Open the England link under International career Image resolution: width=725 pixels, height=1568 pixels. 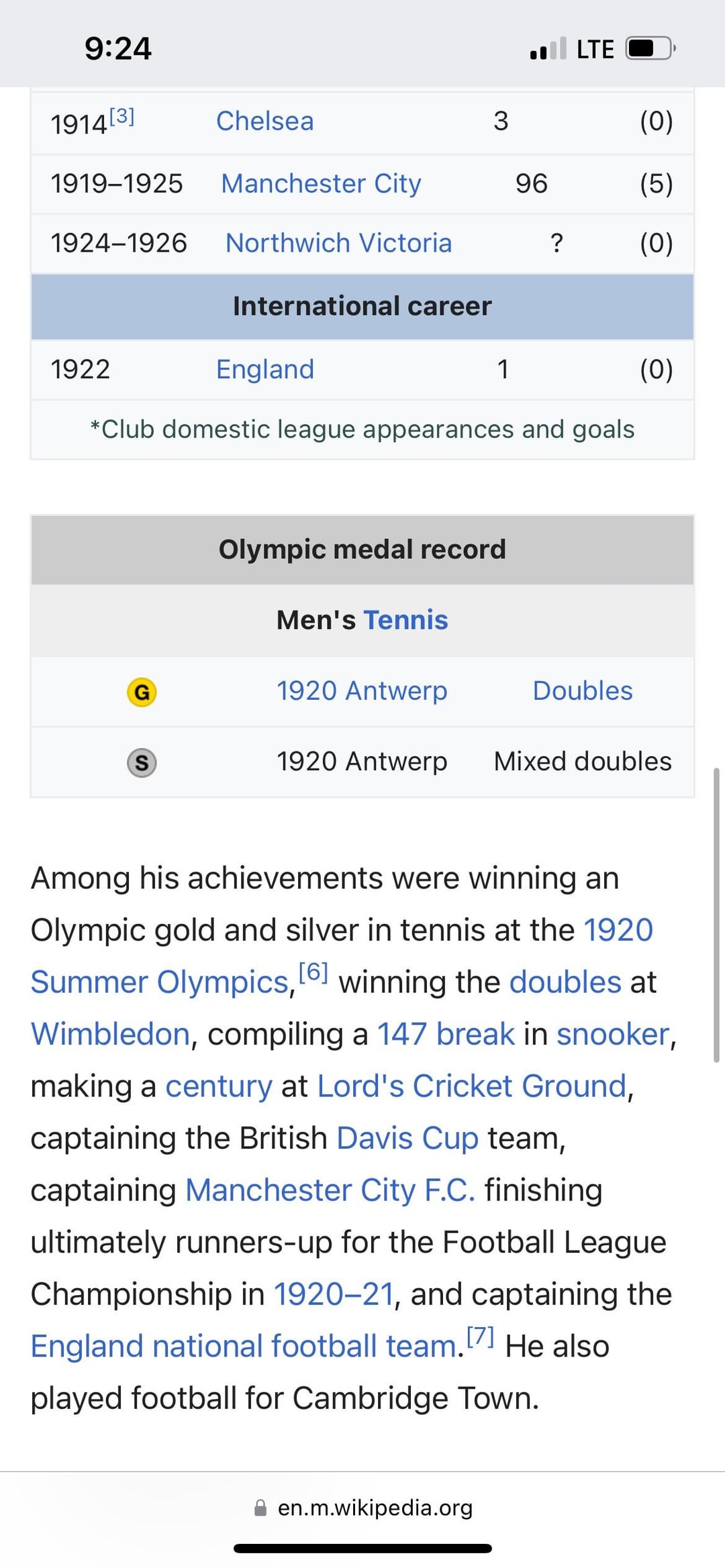[264, 370]
